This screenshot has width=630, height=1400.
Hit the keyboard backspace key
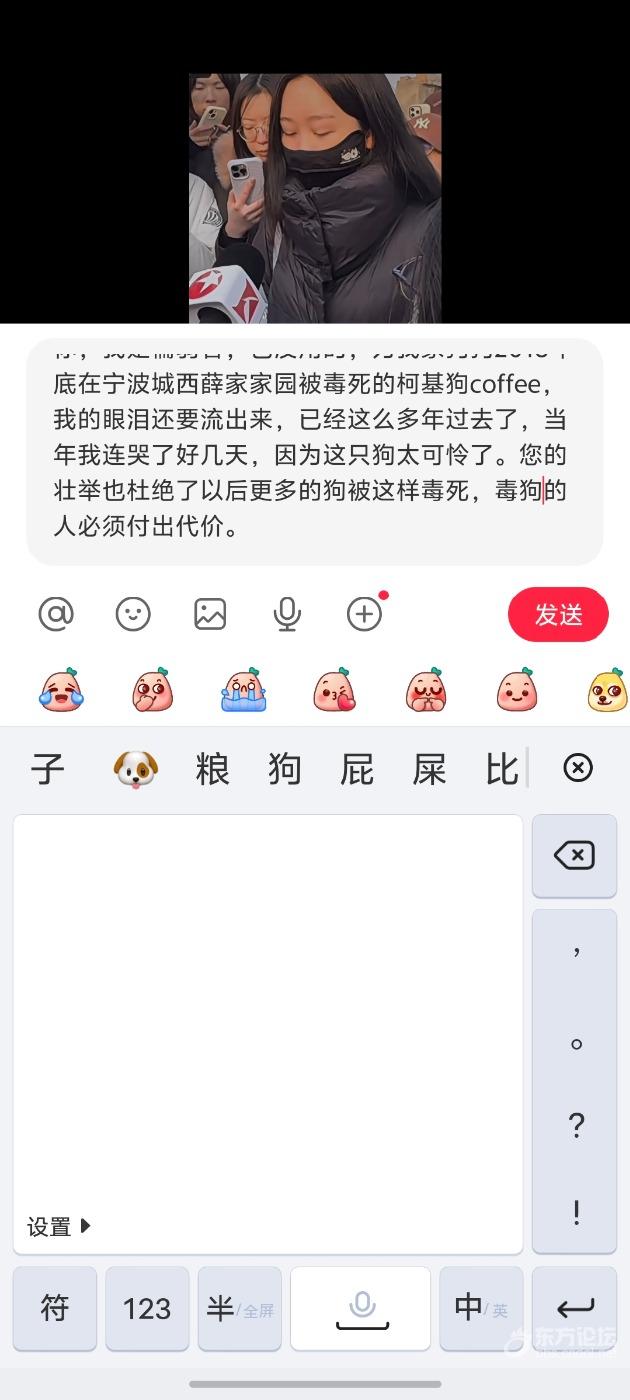574,856
